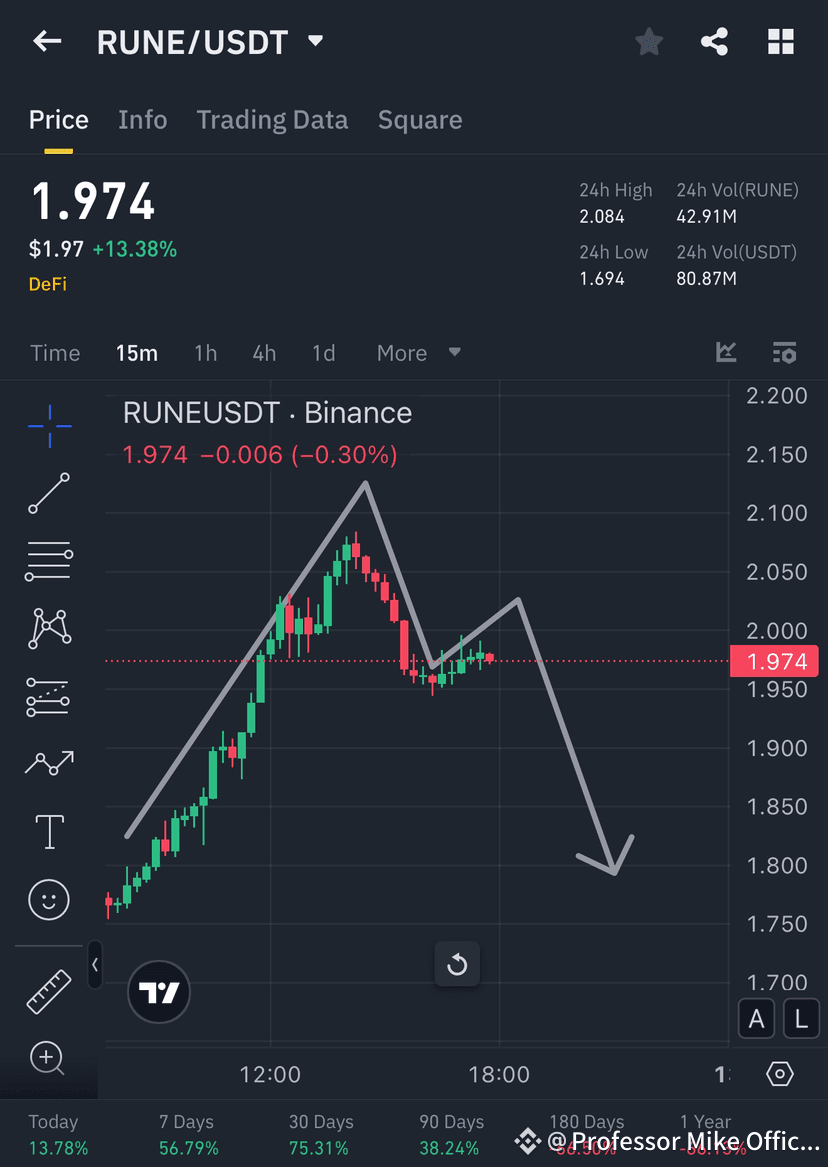Refresh the chart with the reload button
This screenshot has width=828, height=1167.
(x=457, y=964)
